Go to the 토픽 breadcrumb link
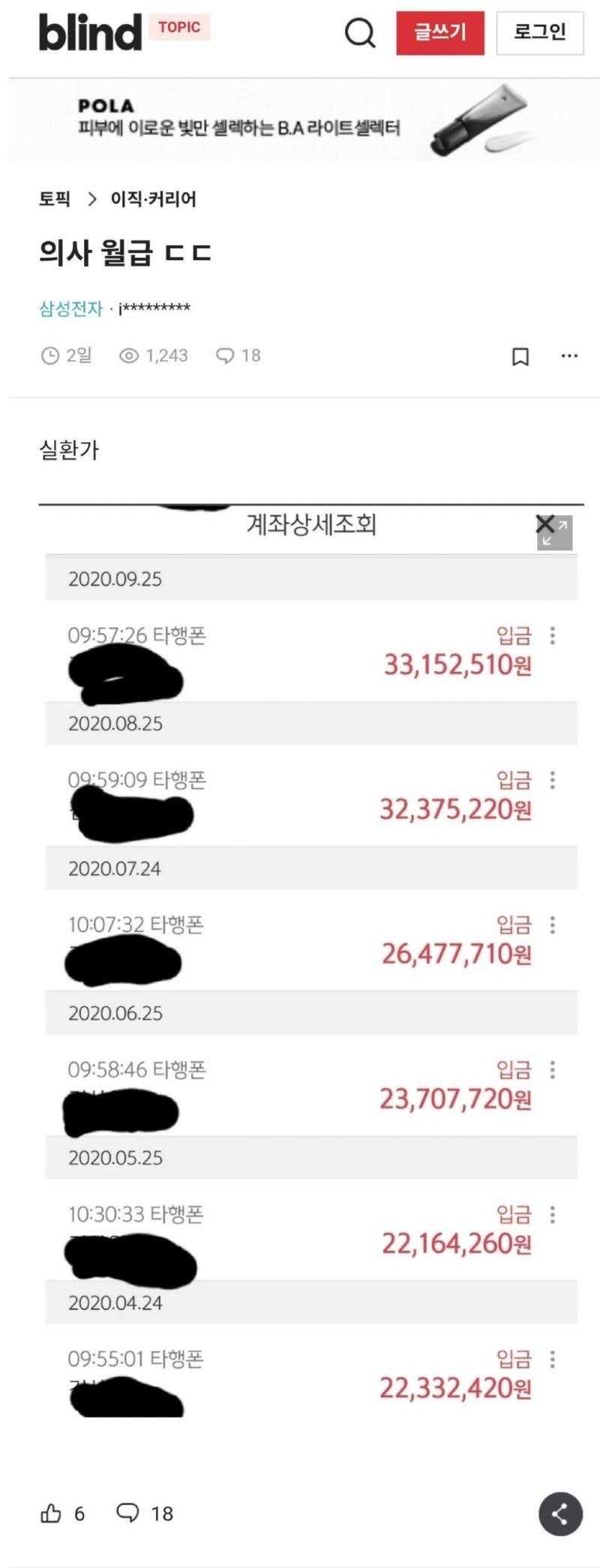 pyautogui.click(x=55, y=199)
